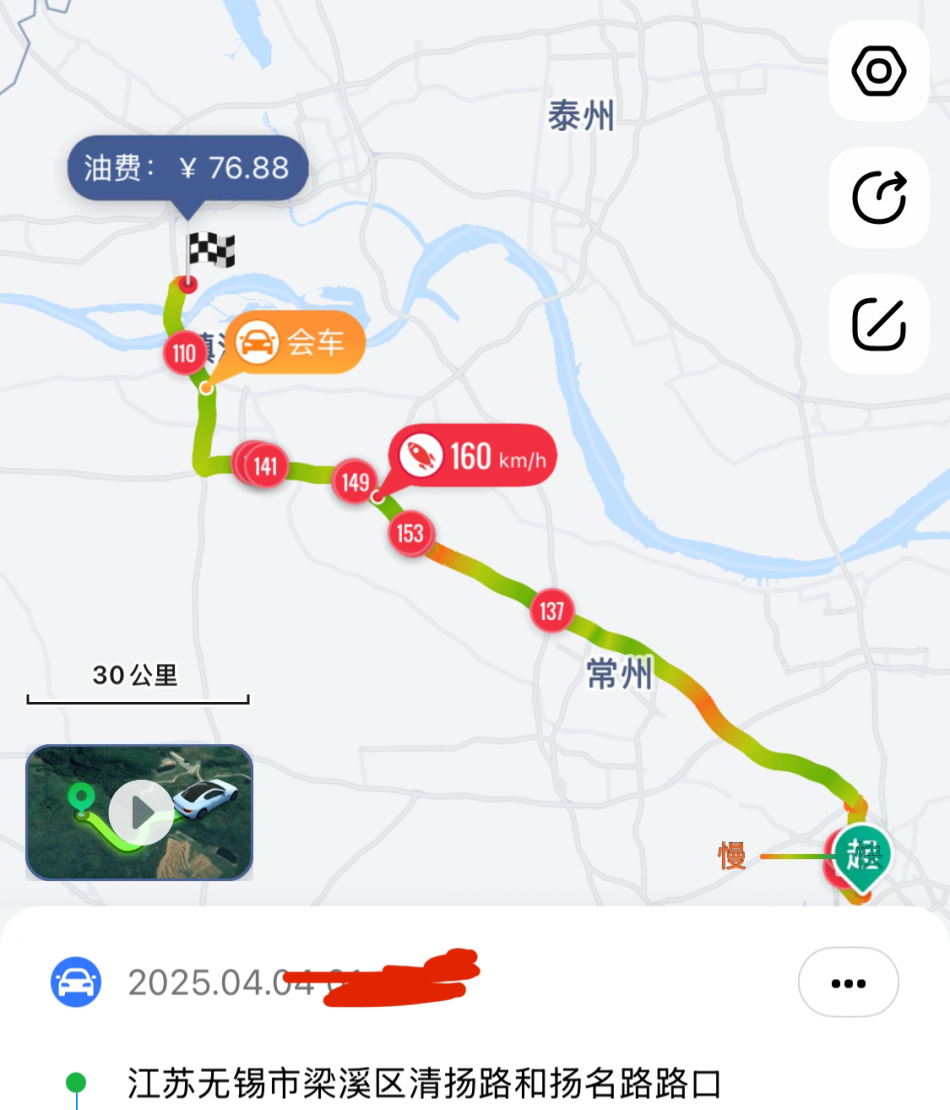Select the 110 speed marker
This screenshot has width=950, height=1110.
coord(184,353)
